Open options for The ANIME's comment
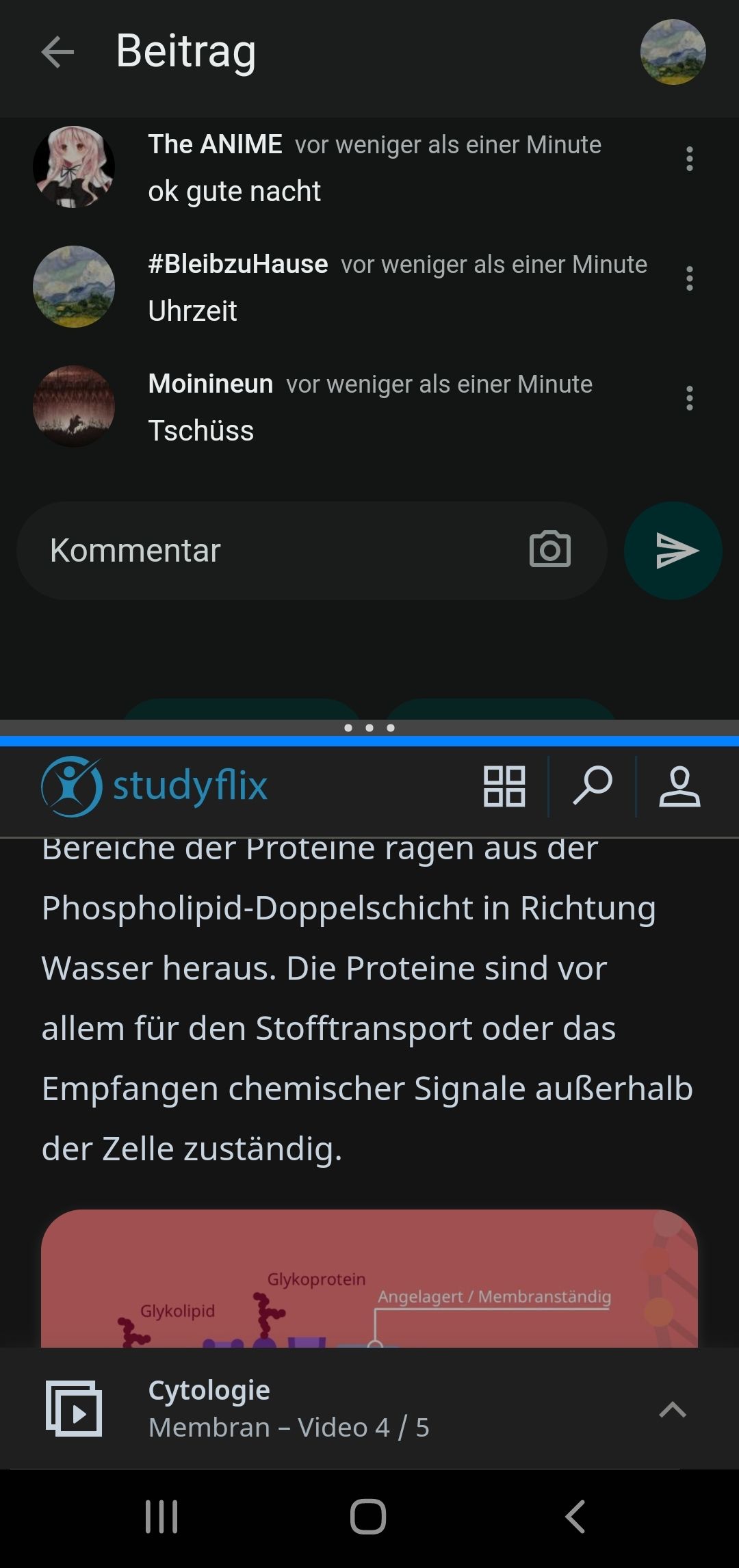This screenshot has height=1568, width=739. pyautogui.click(x=689, y=159)
